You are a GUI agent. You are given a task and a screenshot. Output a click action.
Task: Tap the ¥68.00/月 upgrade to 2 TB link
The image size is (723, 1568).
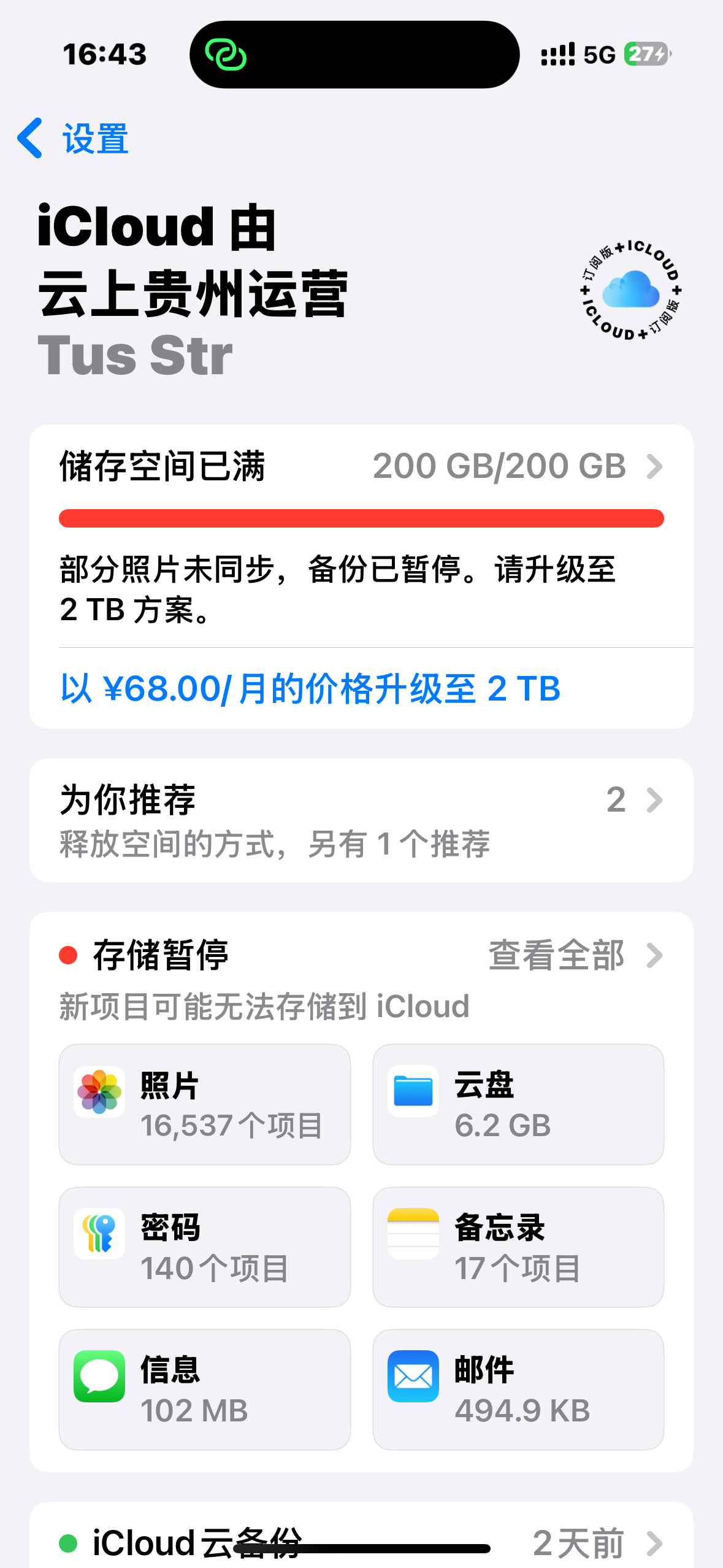click(x=310, y=688)
